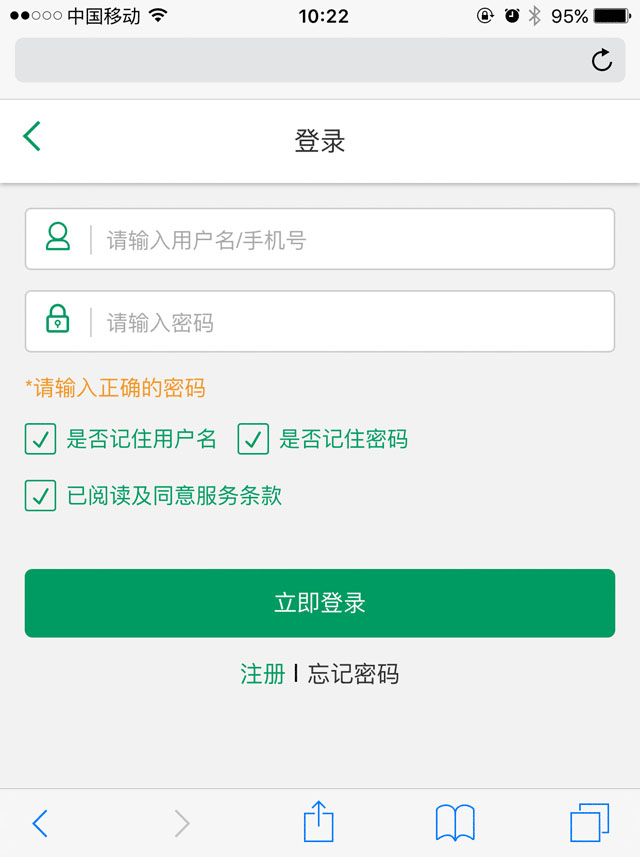Viewport: 640px width, 857px height.
Task: Open the browser bookmarks
Action: pyautogui.click(x=455, y=823)
